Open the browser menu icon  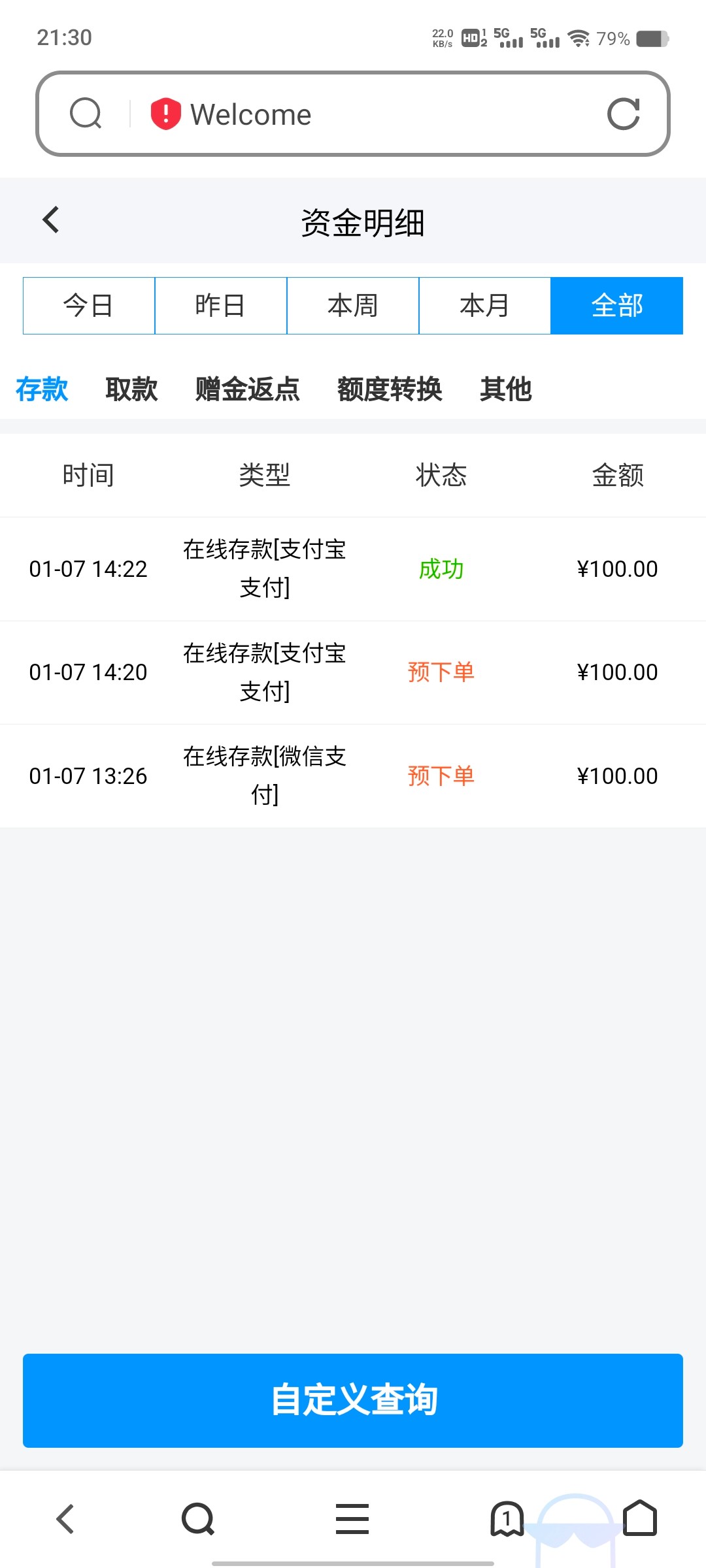click(352, 1518)
